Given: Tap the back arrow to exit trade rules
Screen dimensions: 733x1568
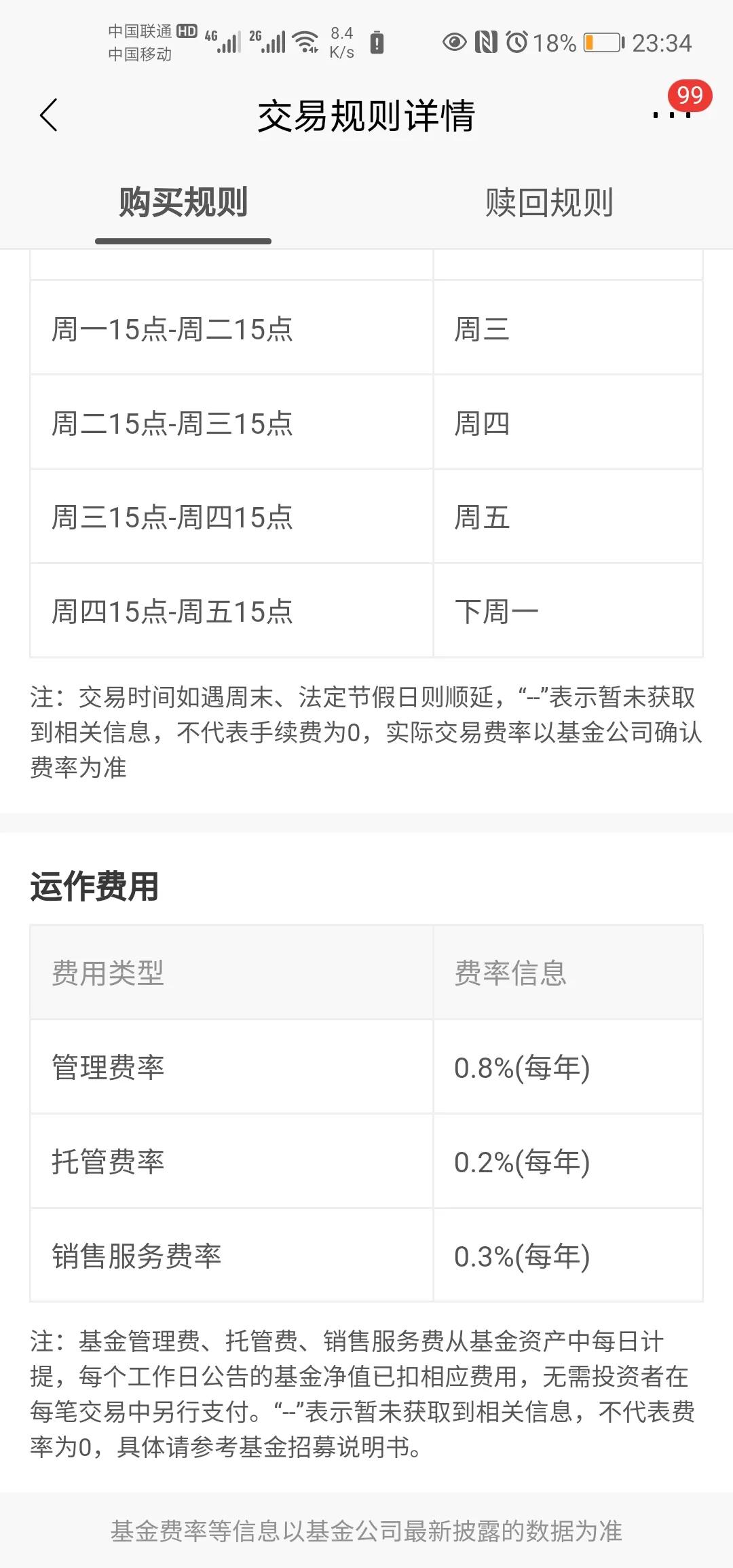Looking at the screenshot, I should [x=48, y=115].
